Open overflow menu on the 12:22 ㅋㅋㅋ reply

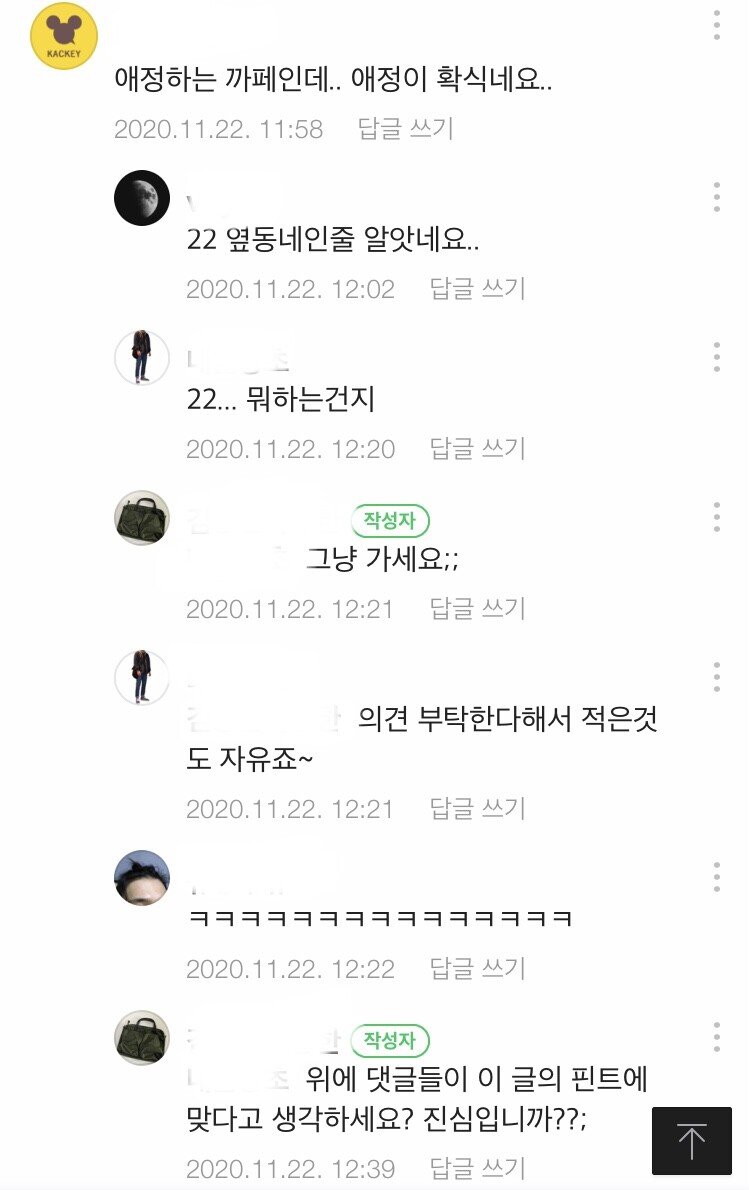(x=717, y=877)
